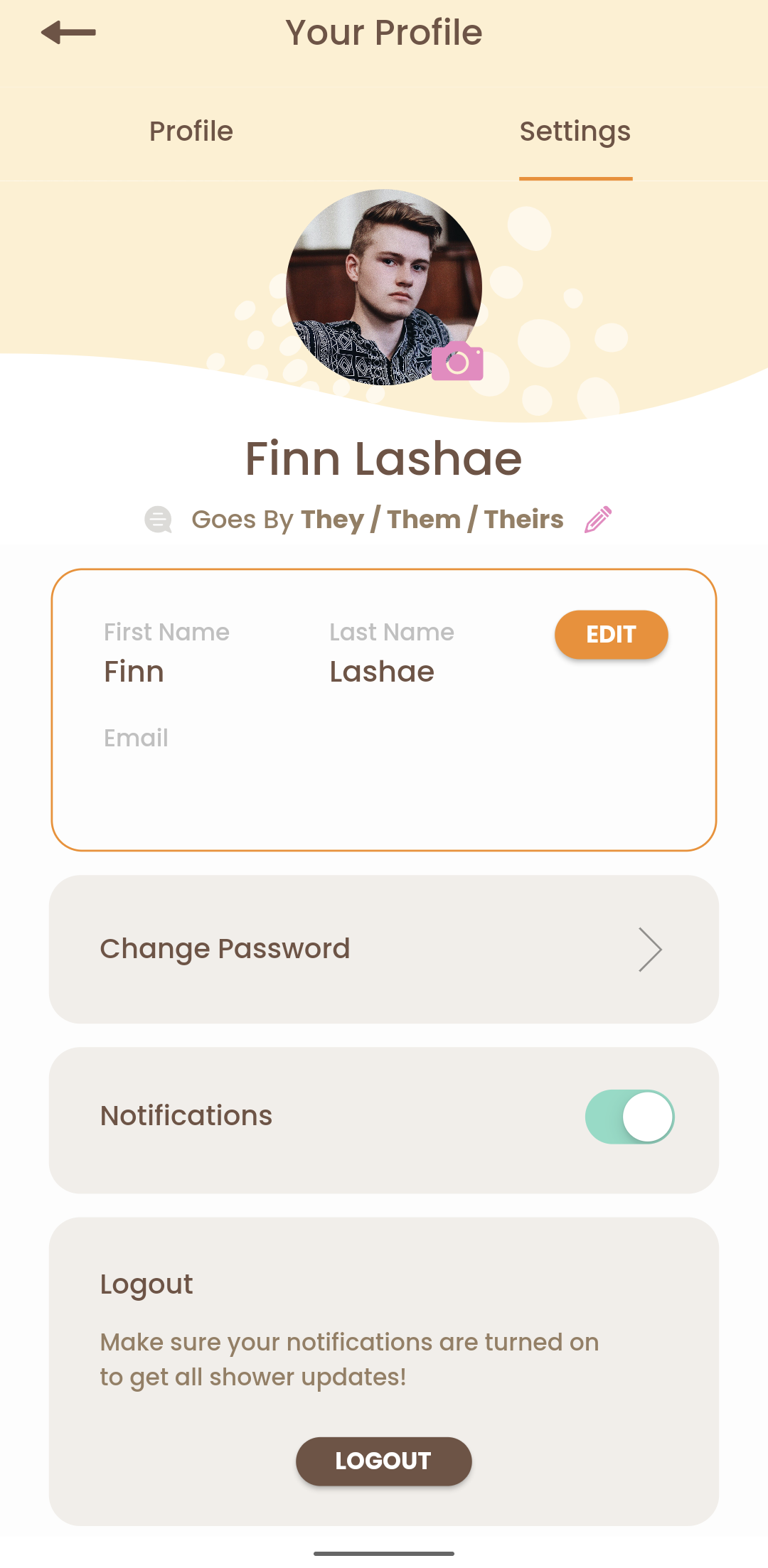Tap the orange EDIT button
The image size is (768, 1568).
coord(611,634)
